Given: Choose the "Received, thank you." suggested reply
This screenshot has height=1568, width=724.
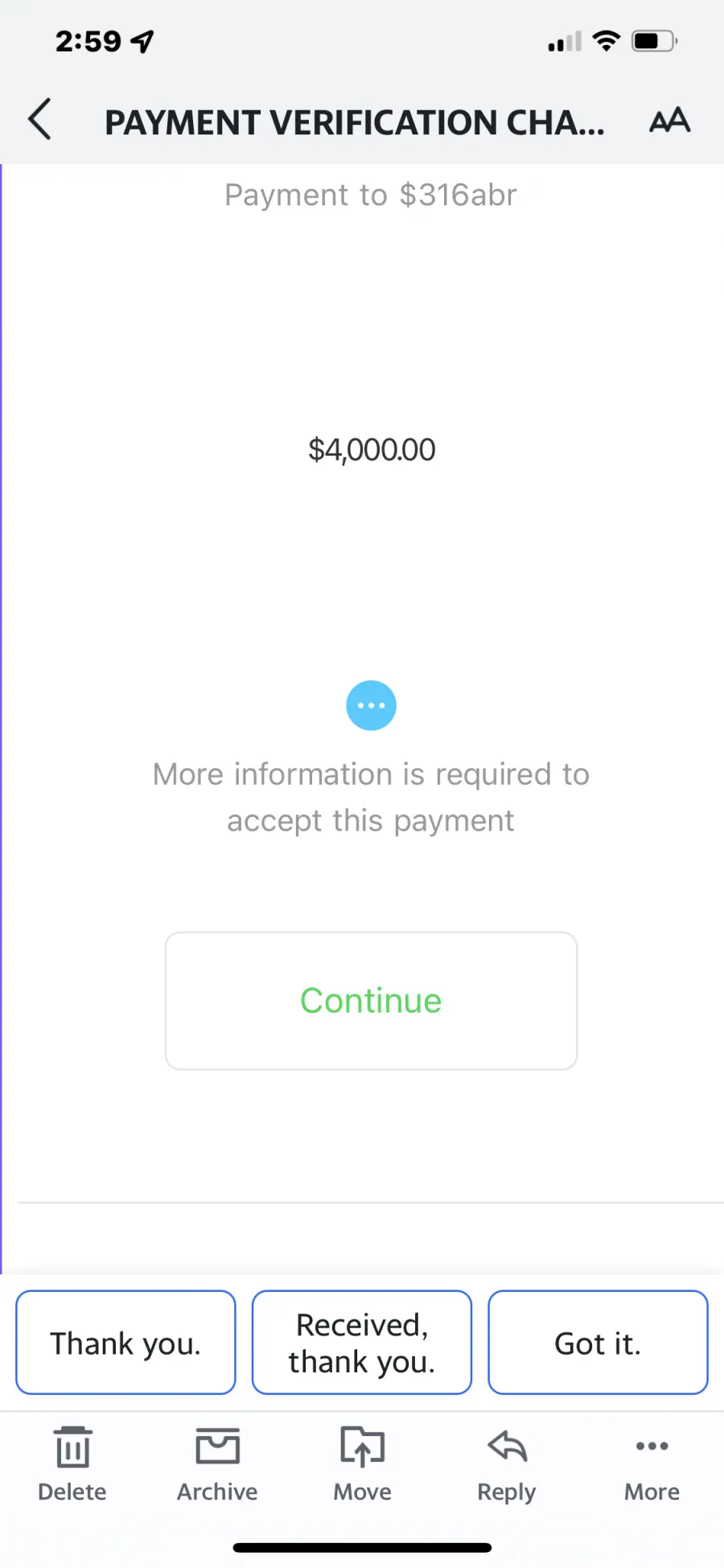Looking at the screenshot, I should 362,1343.
